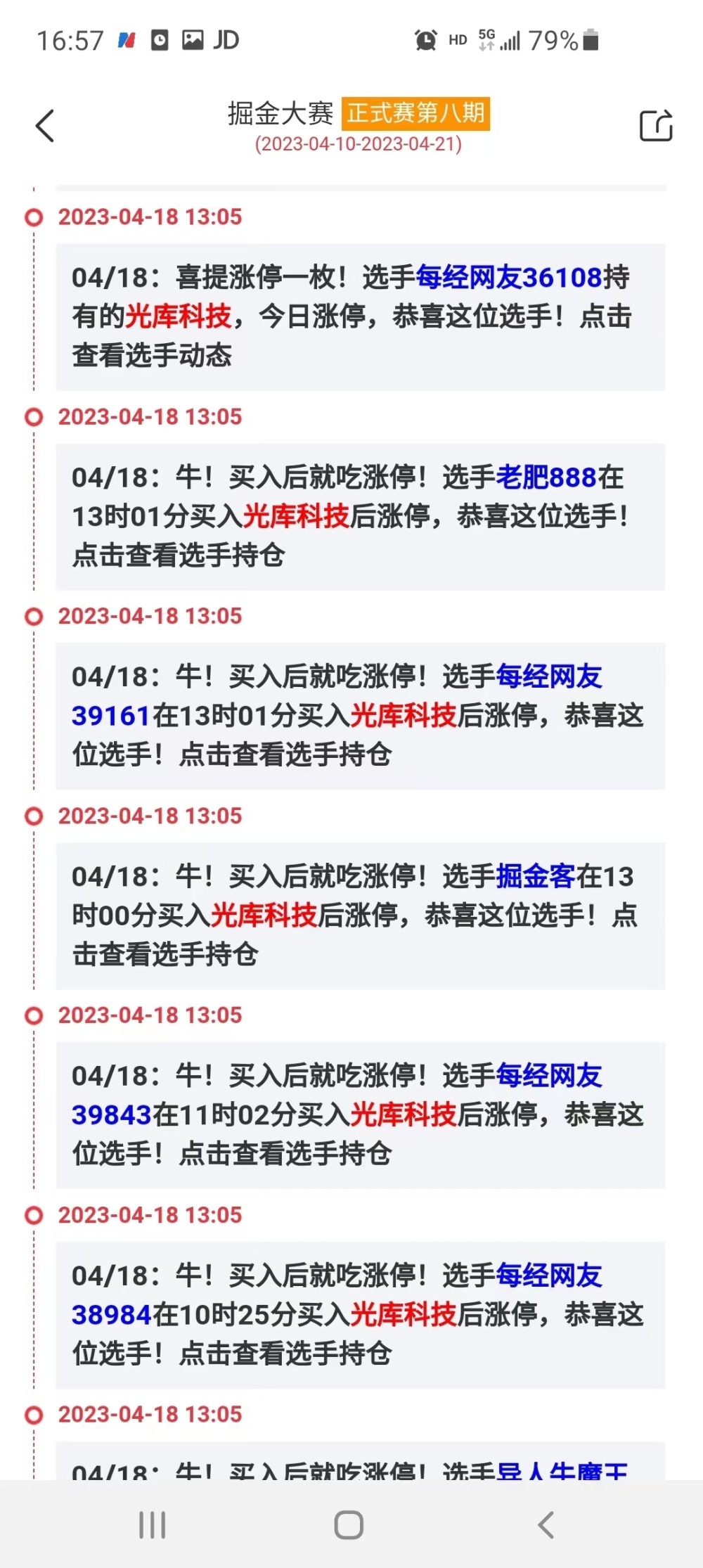Screen dimensions: 703x1568
Task: Open 光库科技 stock in 每经网友39843's message
Action: 403,1115
